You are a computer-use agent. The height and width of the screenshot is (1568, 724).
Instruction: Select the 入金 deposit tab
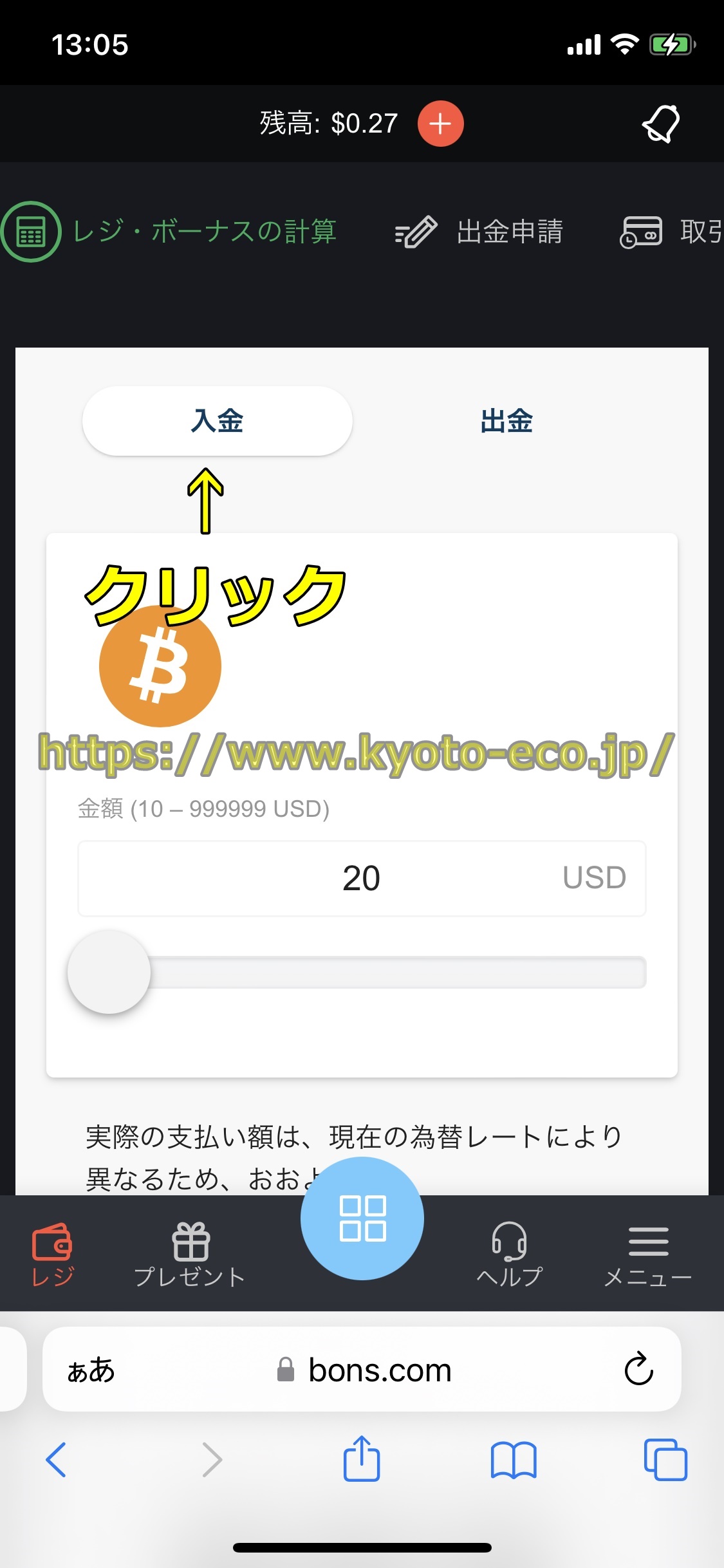click(218, 421)
